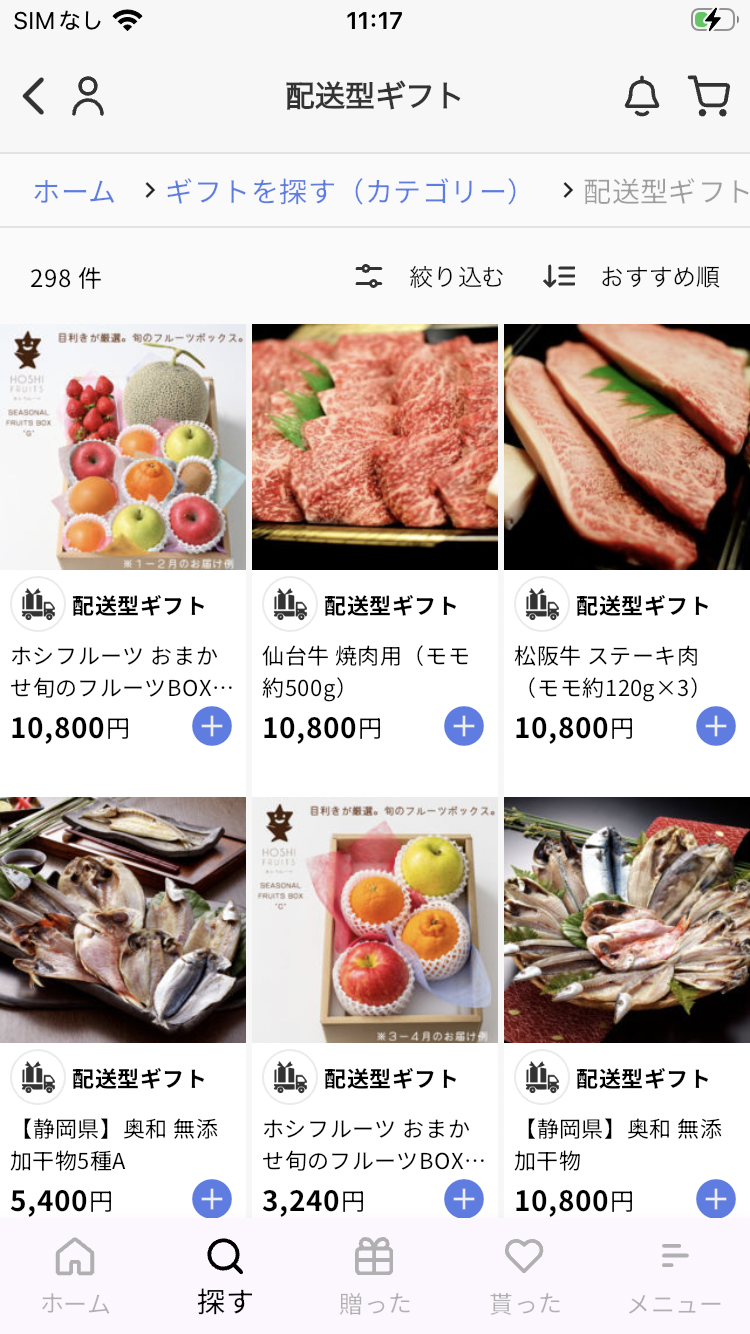750x1334 pixels.
Task: Open ギフトを探す（カテゴリー） breadcrumb link
Action: tap(342, 191)
